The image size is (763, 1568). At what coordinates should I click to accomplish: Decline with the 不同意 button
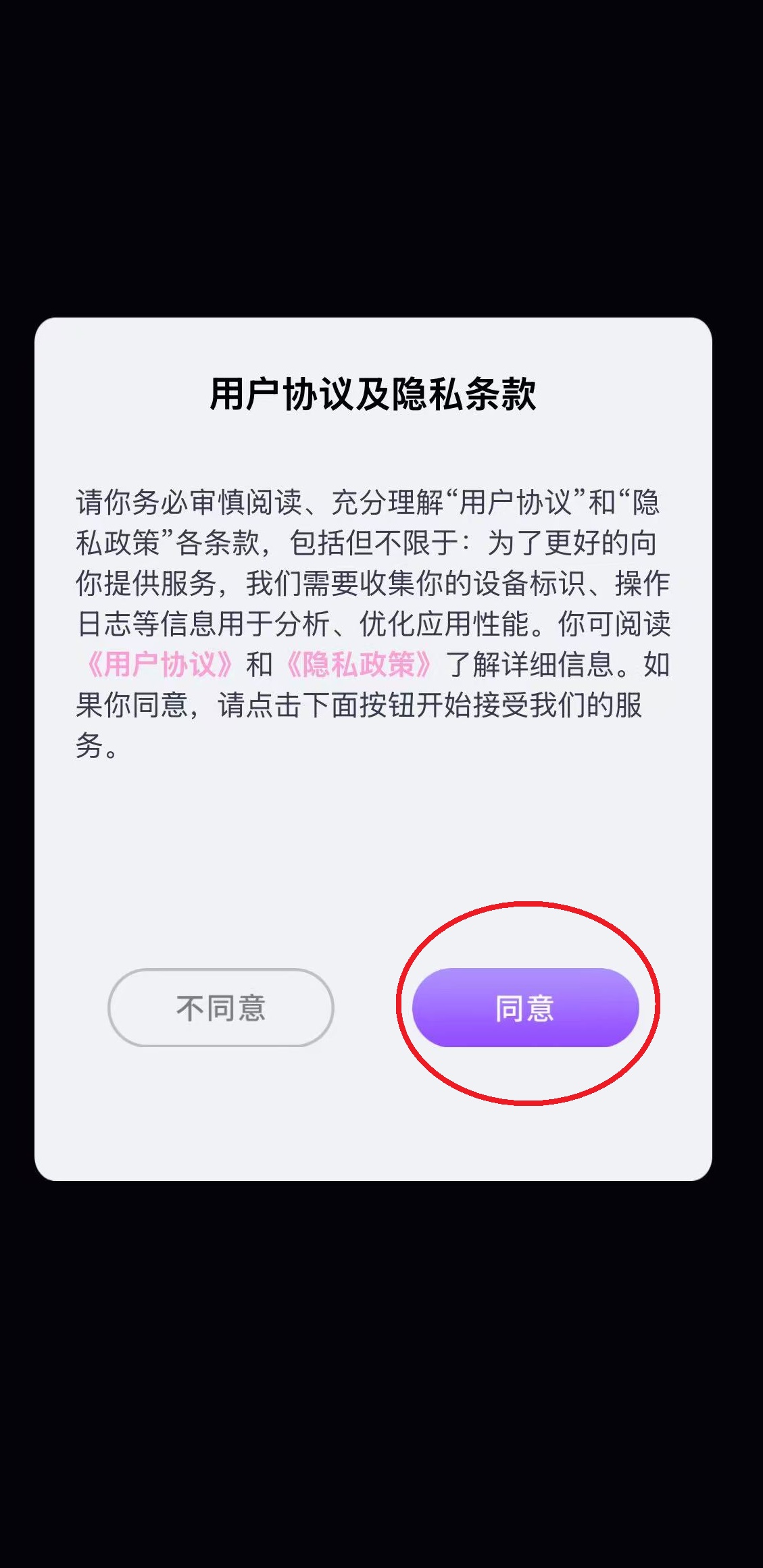(x=221, y=1007)
